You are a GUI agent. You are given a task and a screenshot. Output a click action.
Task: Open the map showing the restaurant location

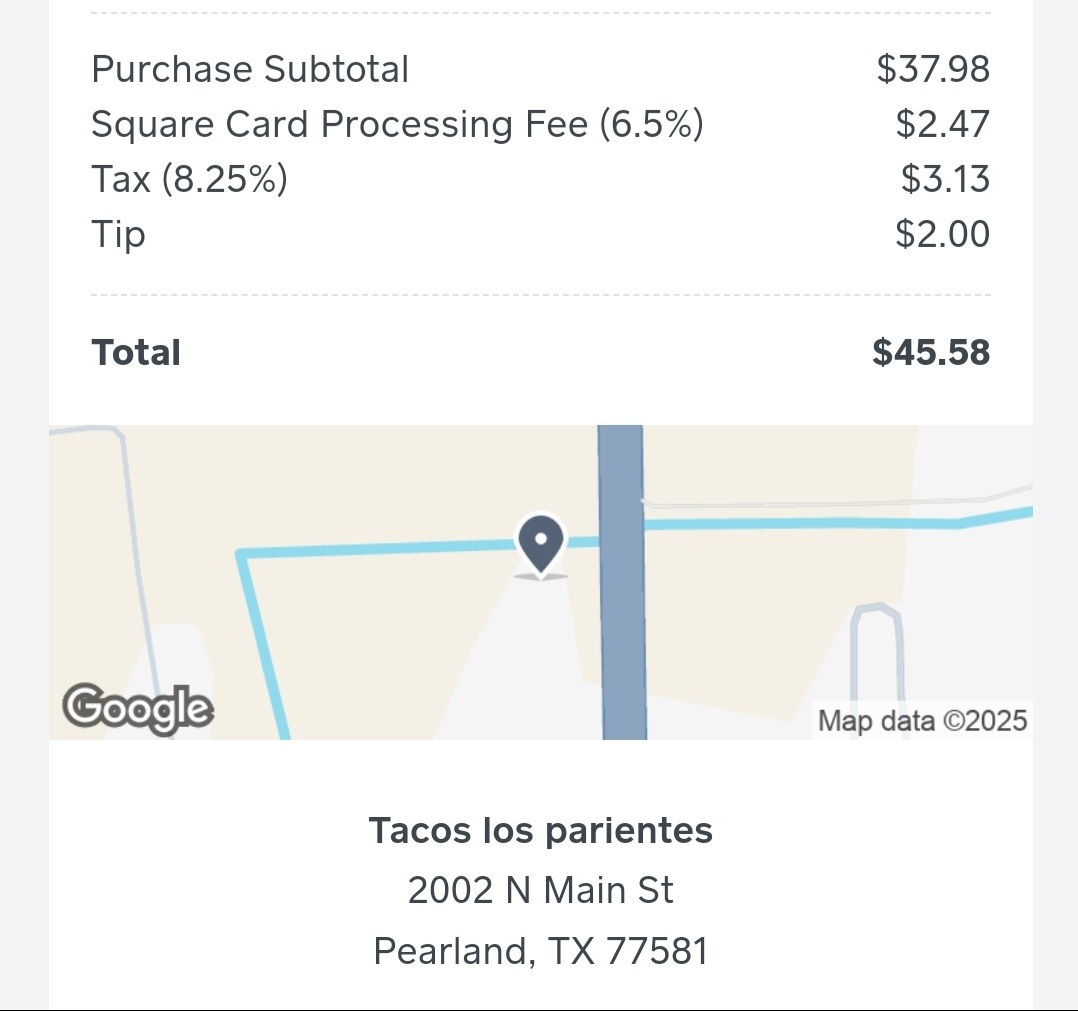pyautogui.click(x=540, y=582)
